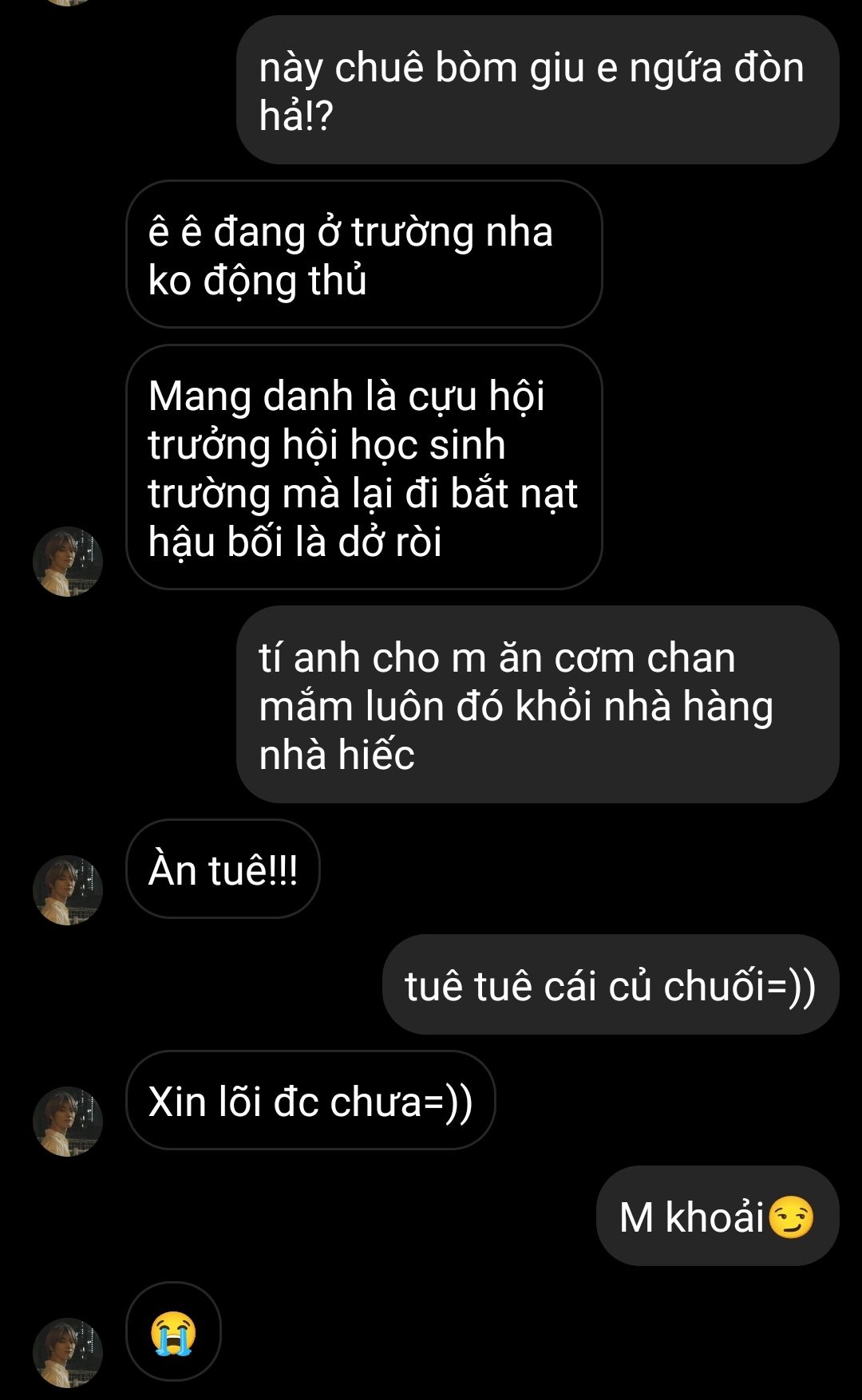
Task: Open avatar beside "Mang danh là cựu hội trưởng" message
Action: click(68, 561)
